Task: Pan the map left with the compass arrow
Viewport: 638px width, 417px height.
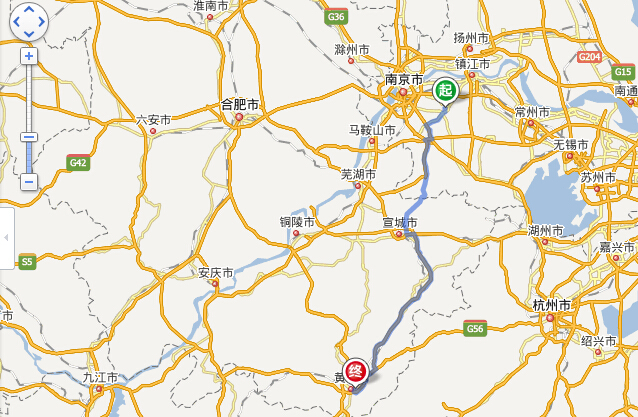Action: point(16,21)
